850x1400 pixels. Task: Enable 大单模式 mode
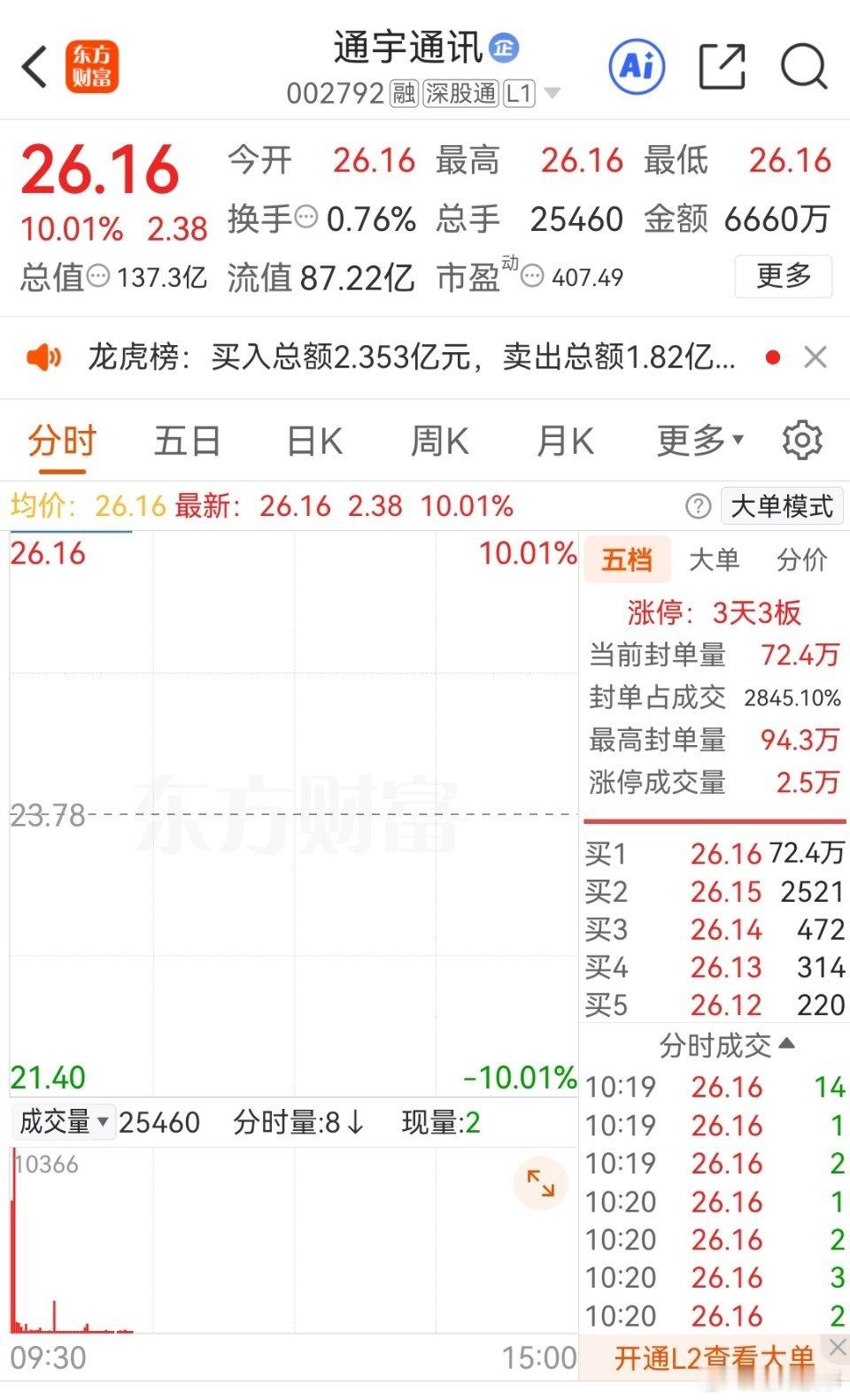782,505
